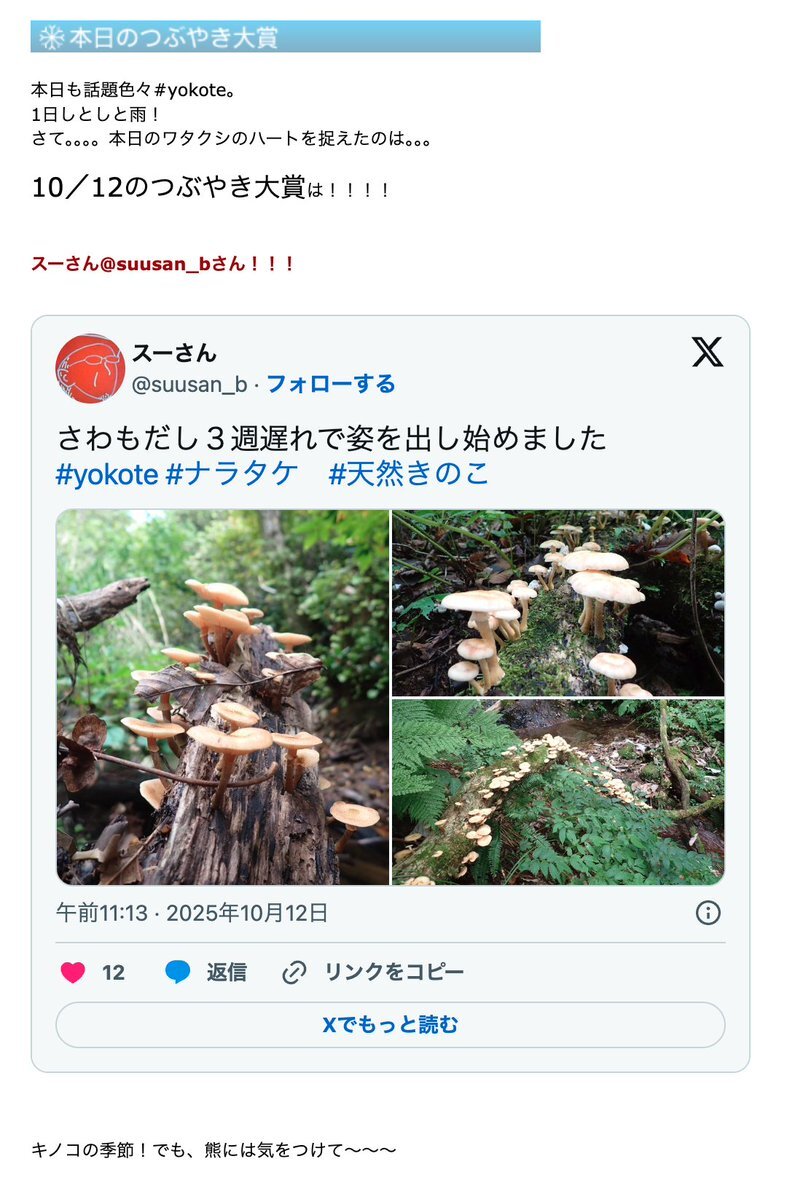Open the スーさん display name in the post
Screen dimensions: 787x1199
pyautogui.click(x=174, y=353)
